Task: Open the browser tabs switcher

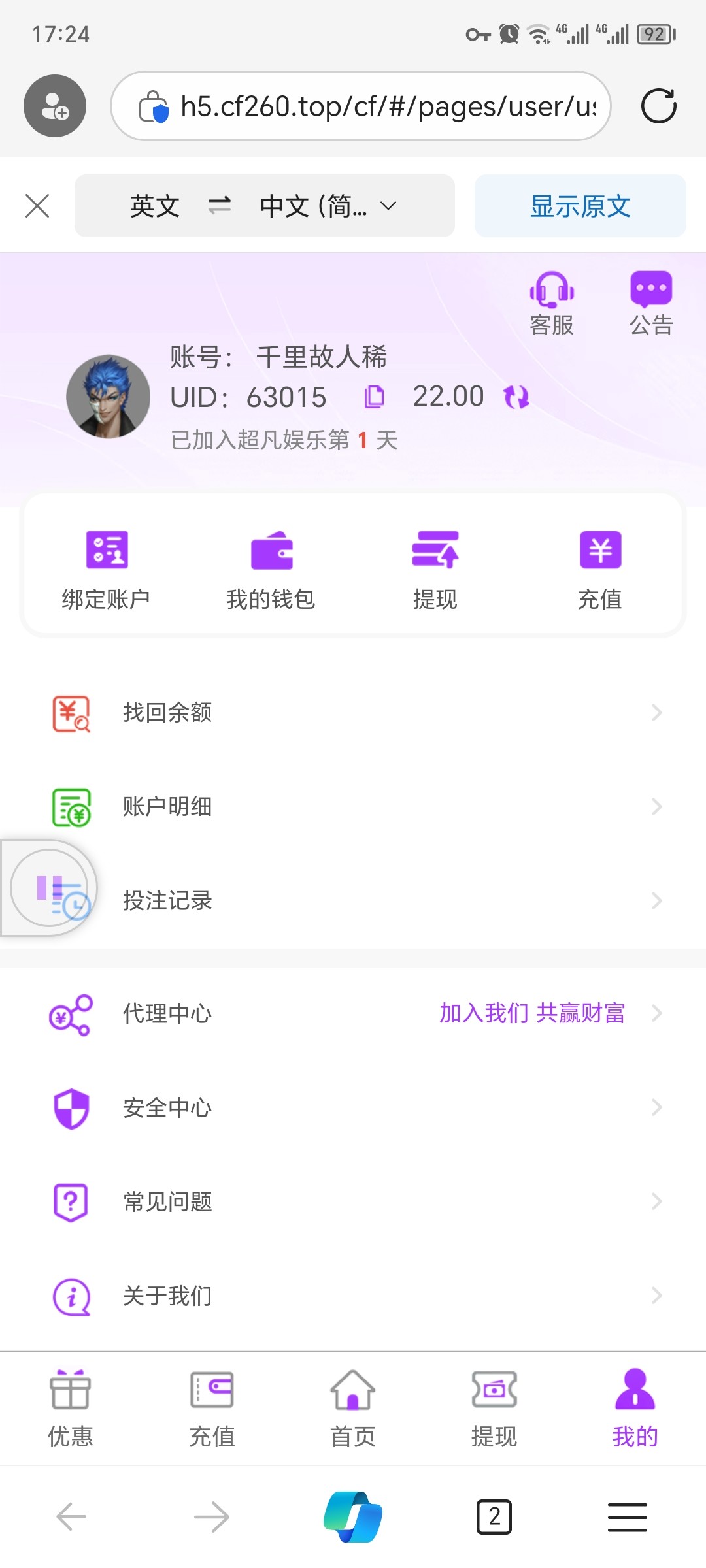Action: point(494,1516)
